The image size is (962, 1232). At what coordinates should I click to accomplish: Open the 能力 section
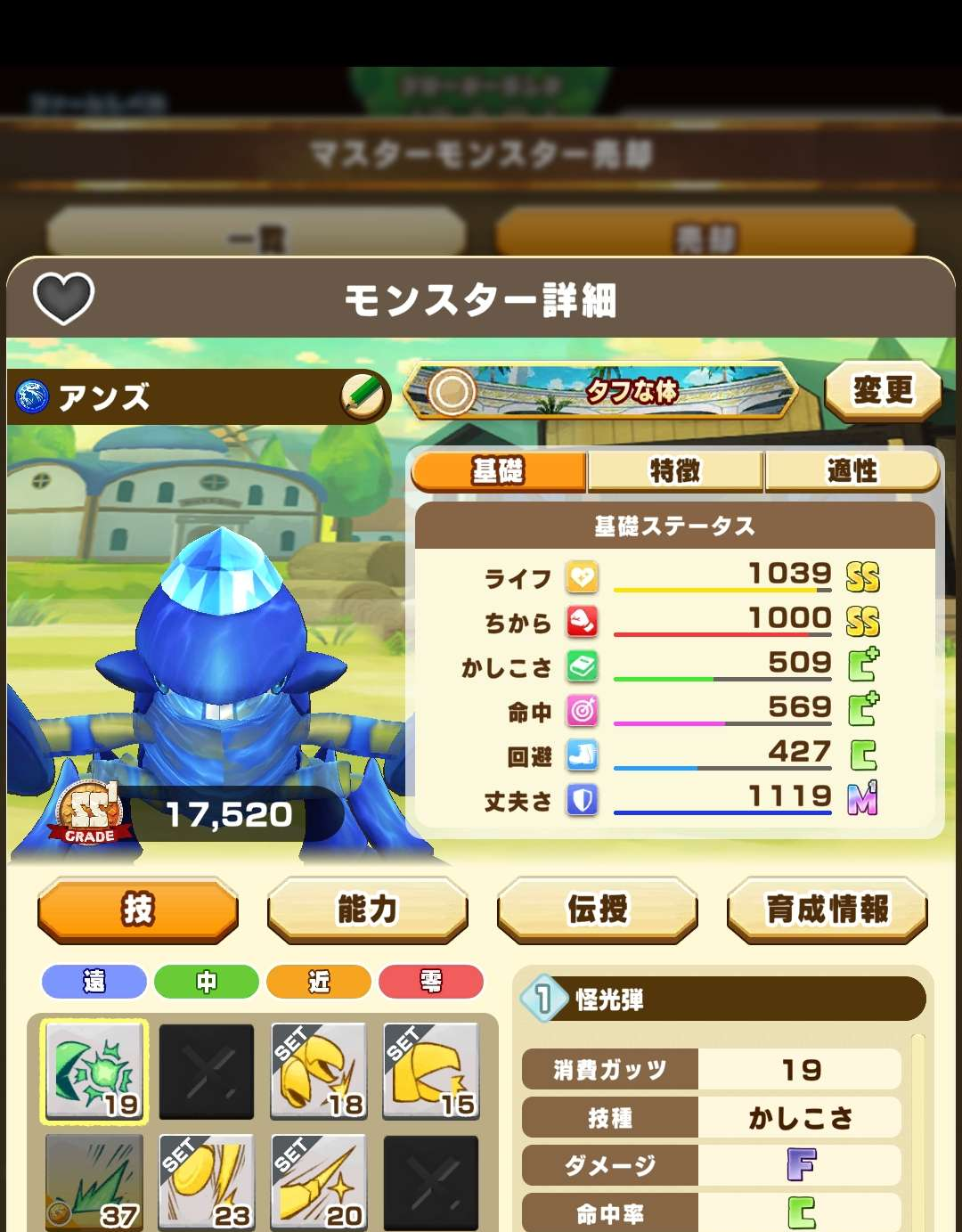[367, 910]
